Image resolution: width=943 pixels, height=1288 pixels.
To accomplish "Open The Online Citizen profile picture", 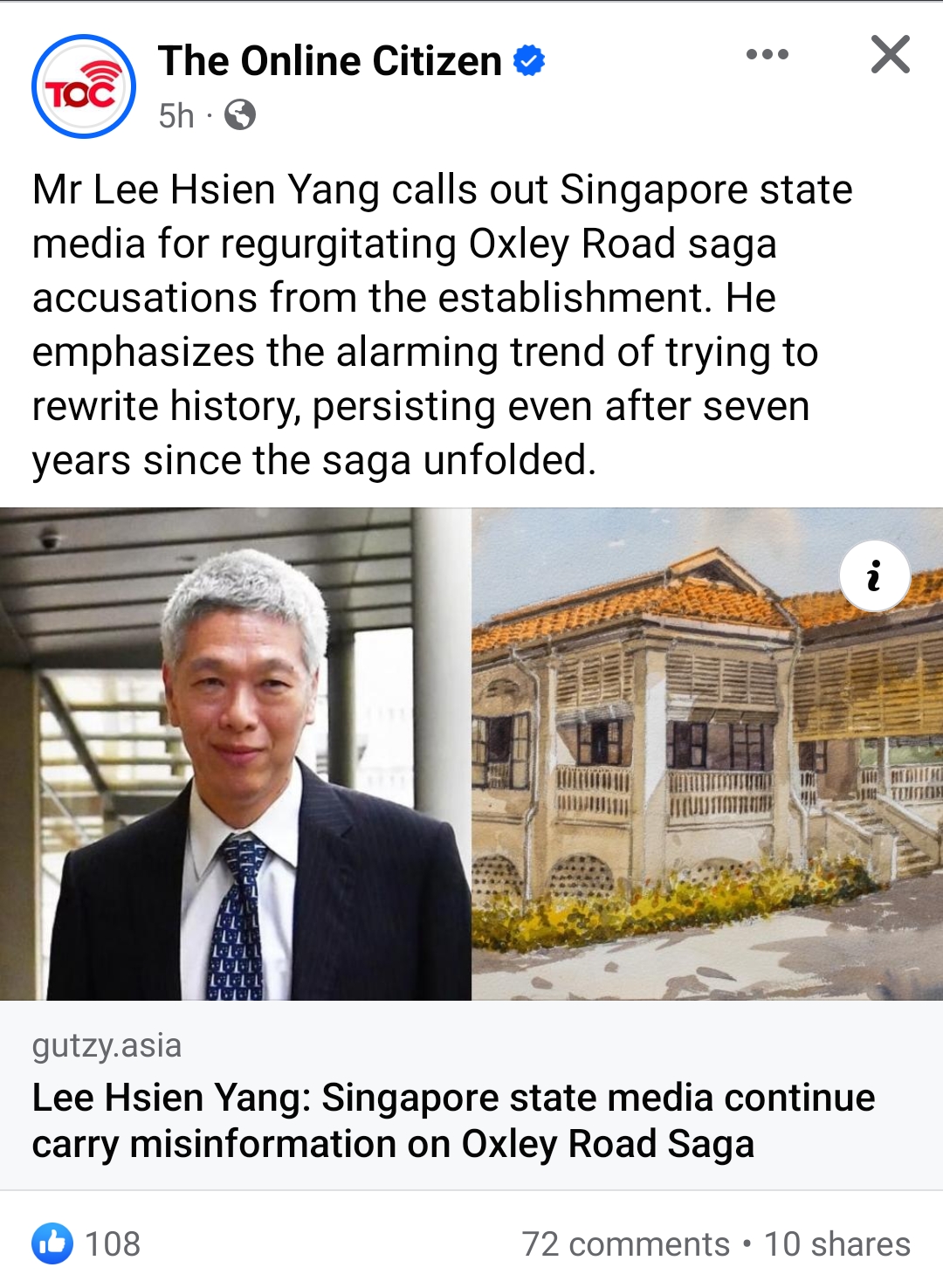I will (x=84, y=86).
